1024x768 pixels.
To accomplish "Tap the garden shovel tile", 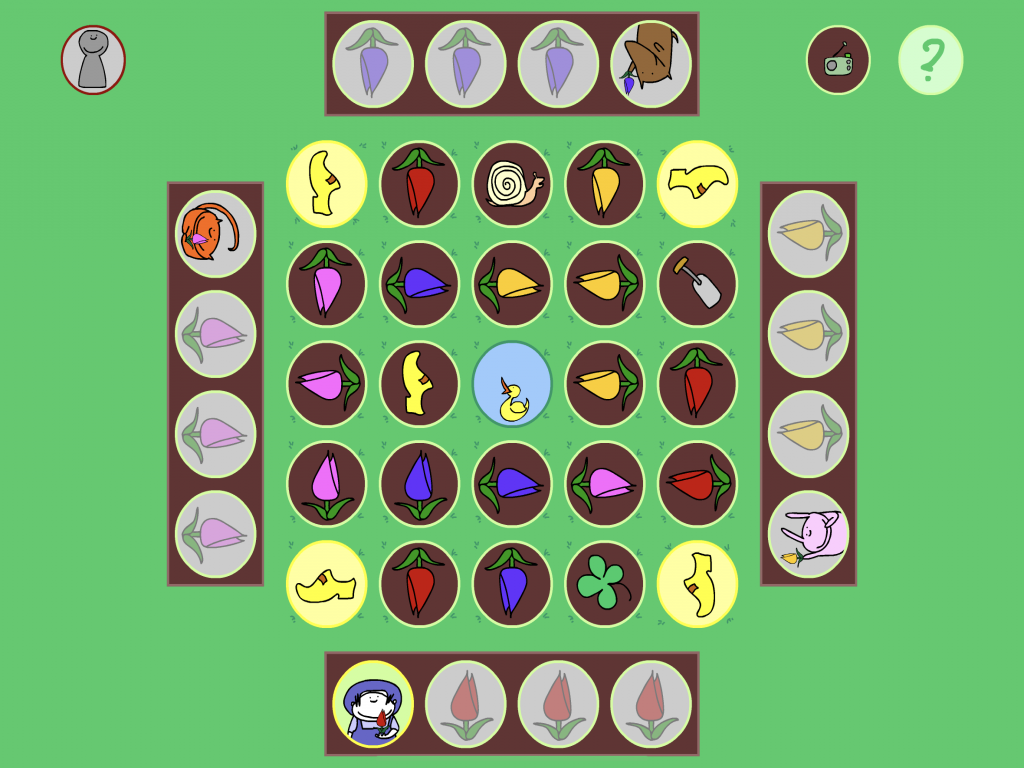I will (x=697, y=284).
